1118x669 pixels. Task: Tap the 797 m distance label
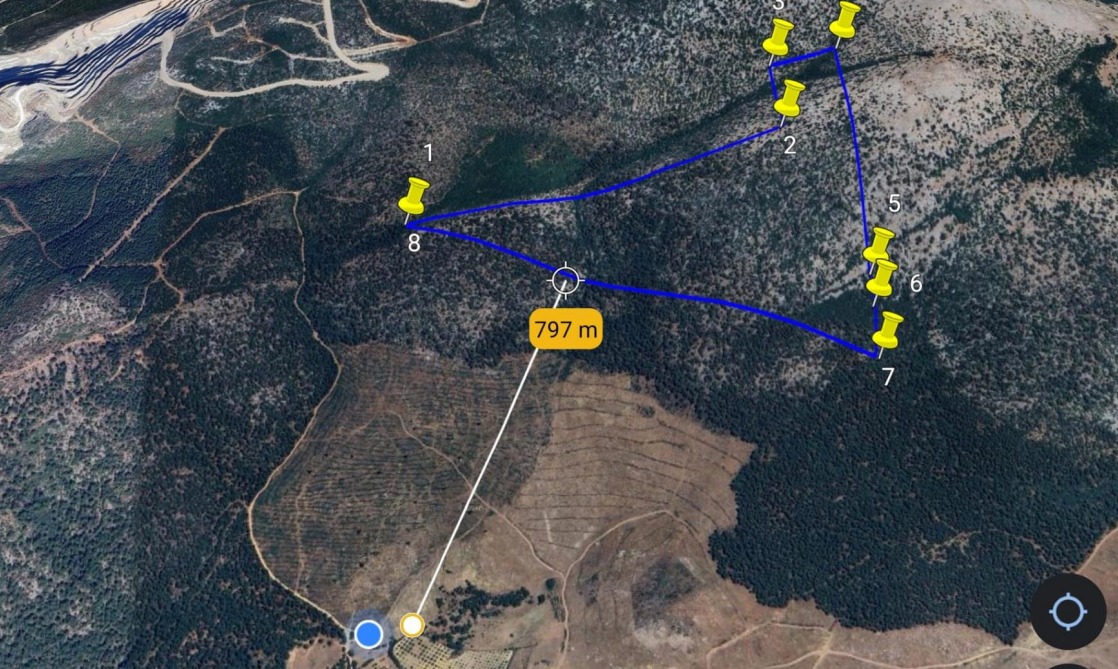(x=566, y=329)
